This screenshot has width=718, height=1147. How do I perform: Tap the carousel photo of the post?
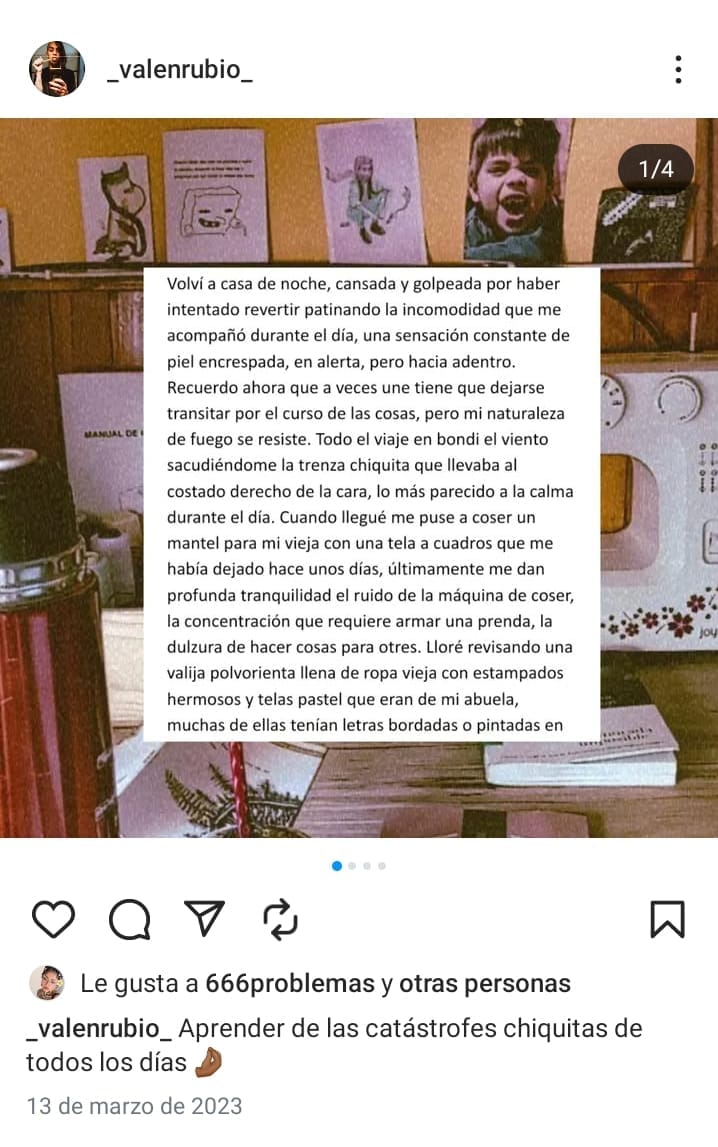359,477
